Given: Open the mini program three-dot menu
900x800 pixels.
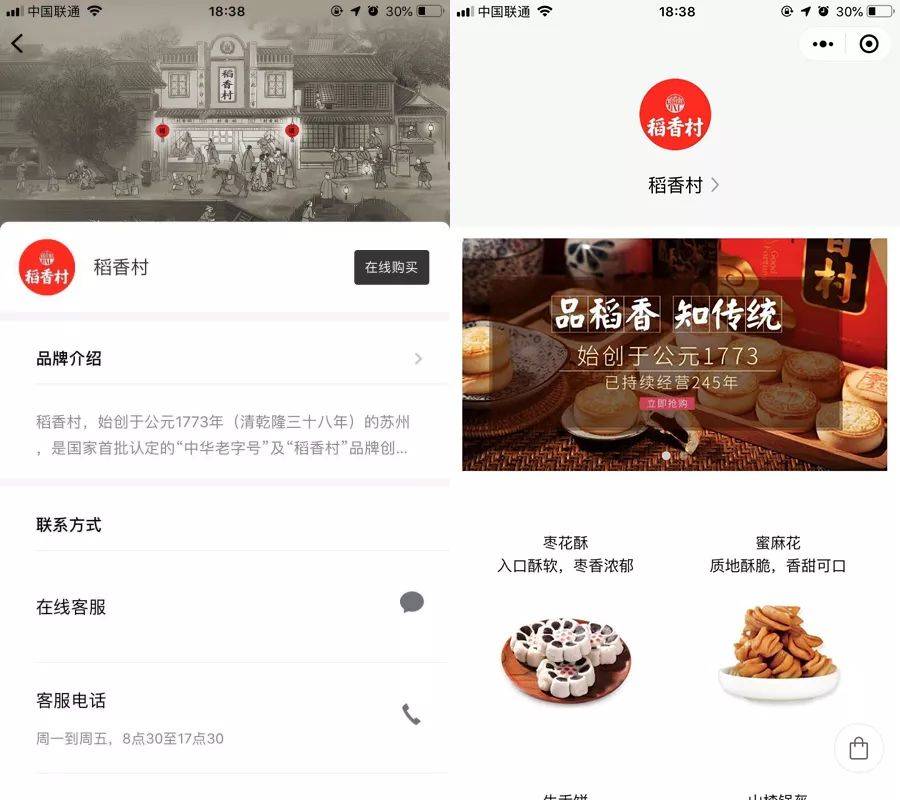Looking at the screenshot, I should point(823,44).
